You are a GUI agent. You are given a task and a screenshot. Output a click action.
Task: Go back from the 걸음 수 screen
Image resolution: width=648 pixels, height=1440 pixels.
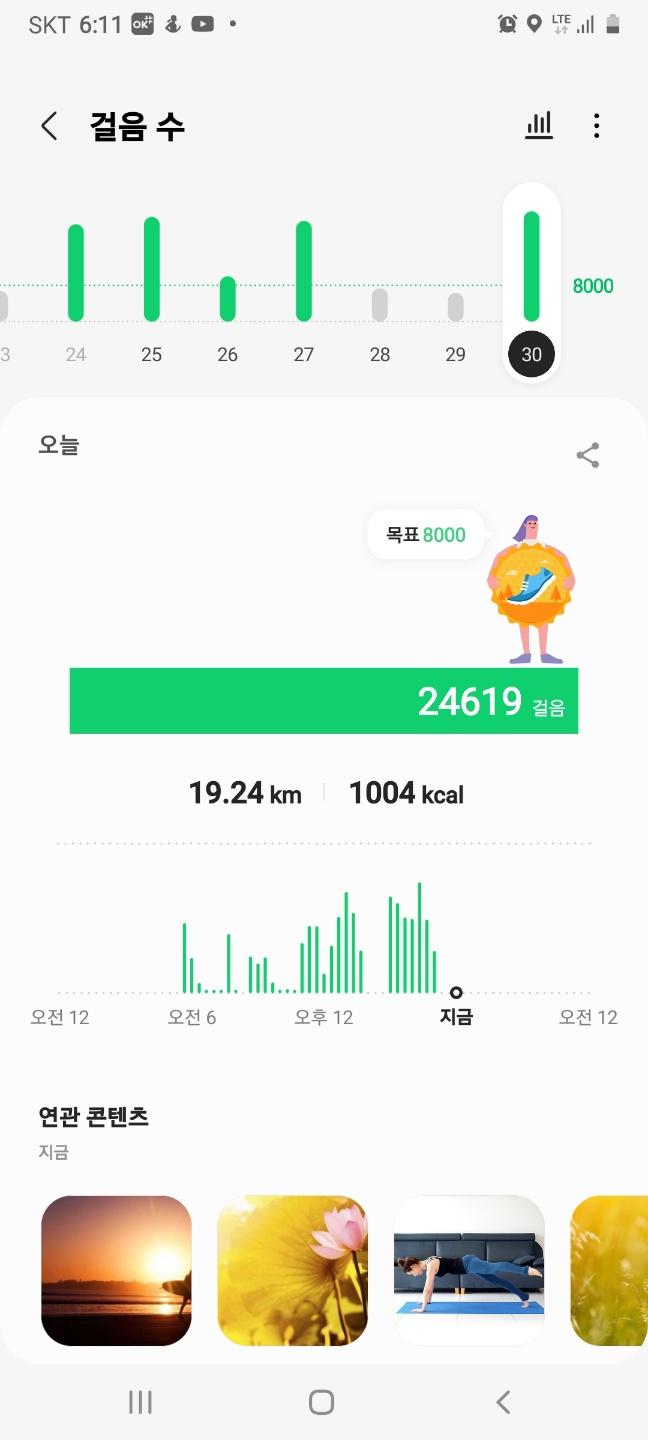click(x=49, y=126)
